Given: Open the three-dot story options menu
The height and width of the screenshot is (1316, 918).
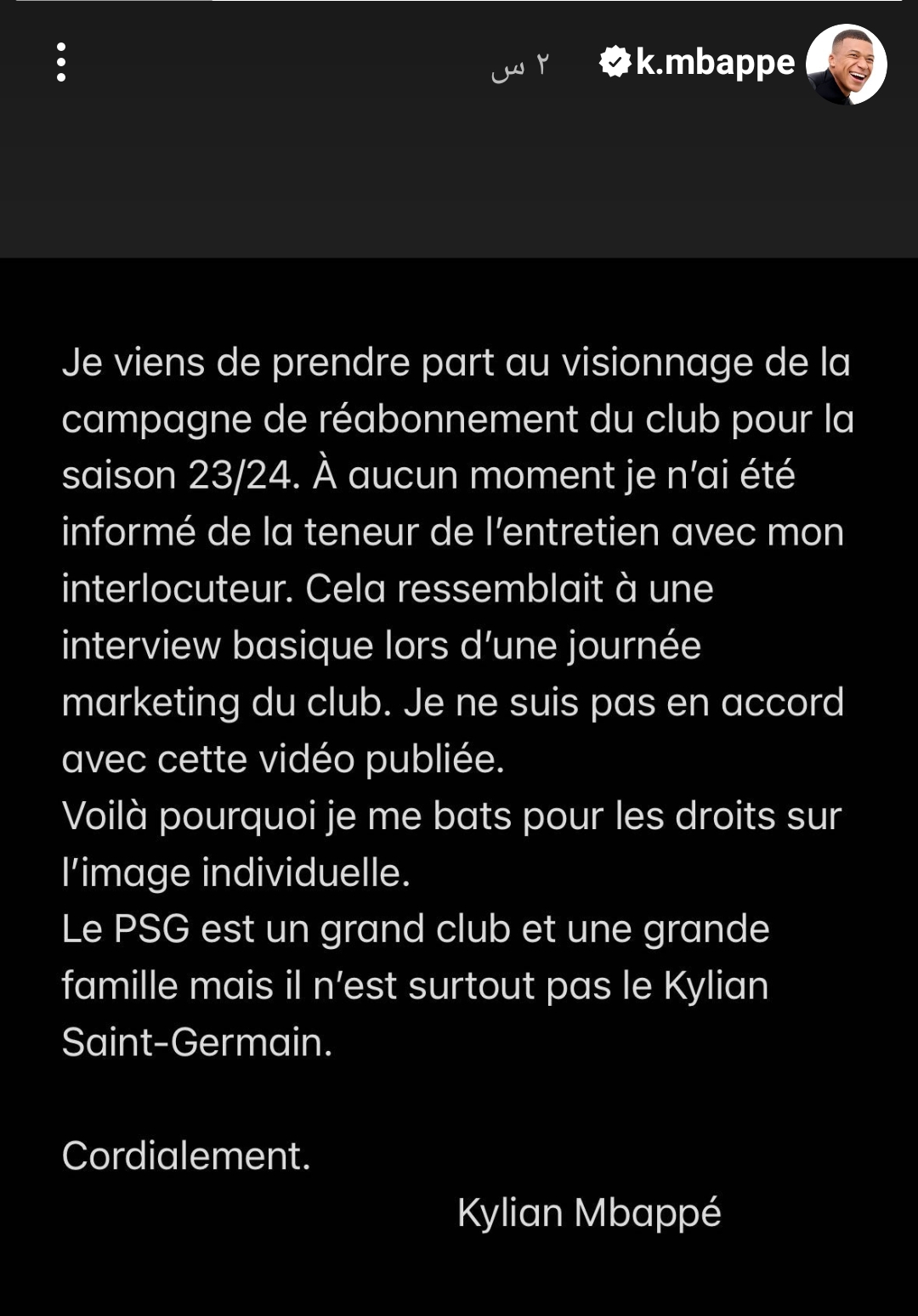Looking at the screenshot, I should [60, 63].
